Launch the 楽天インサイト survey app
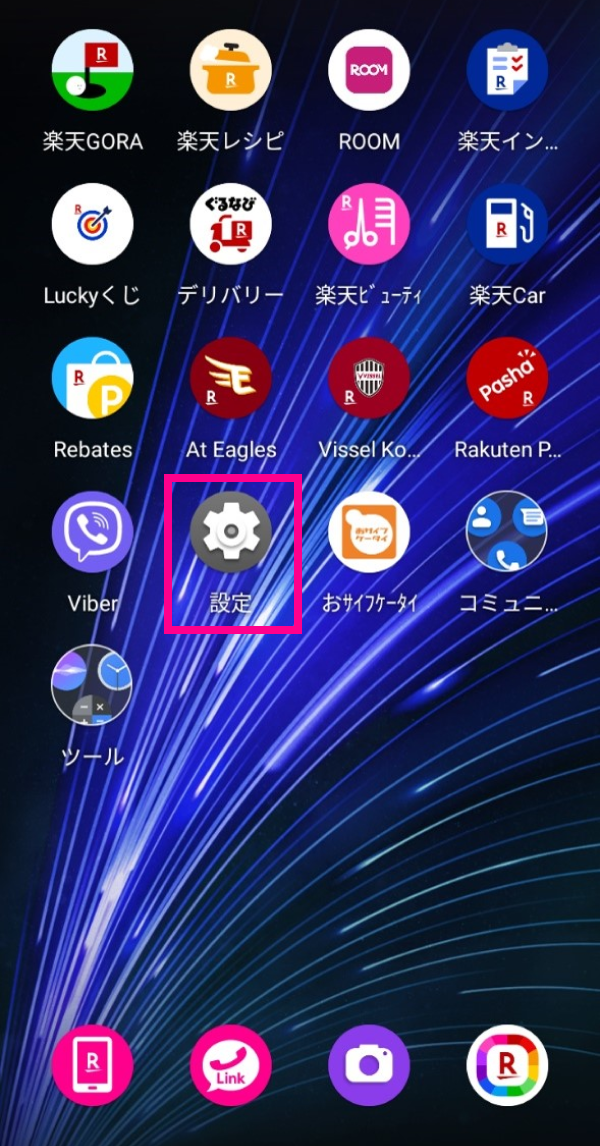 (507, 70)
